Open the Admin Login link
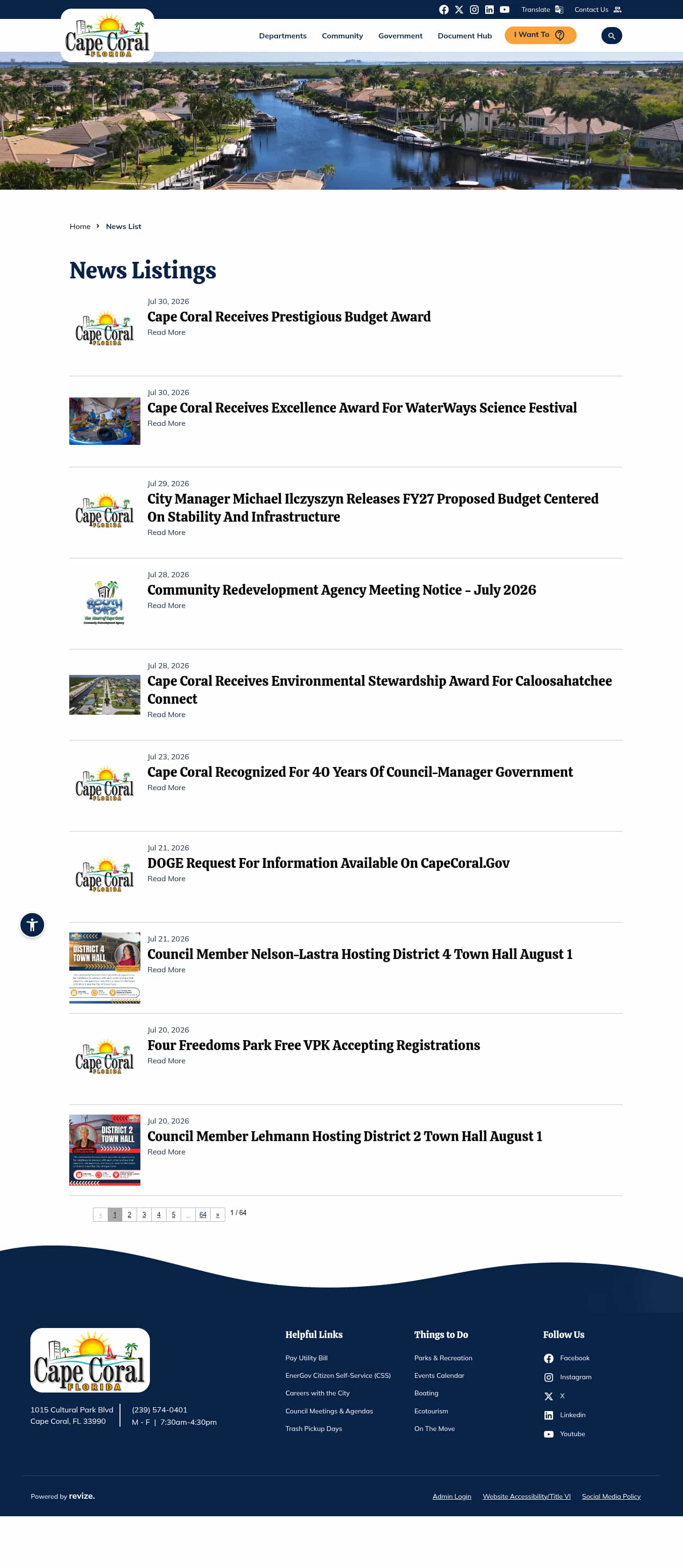Image resolution: width=683 pixels, height=1568 pixels. pos(452,1496)
